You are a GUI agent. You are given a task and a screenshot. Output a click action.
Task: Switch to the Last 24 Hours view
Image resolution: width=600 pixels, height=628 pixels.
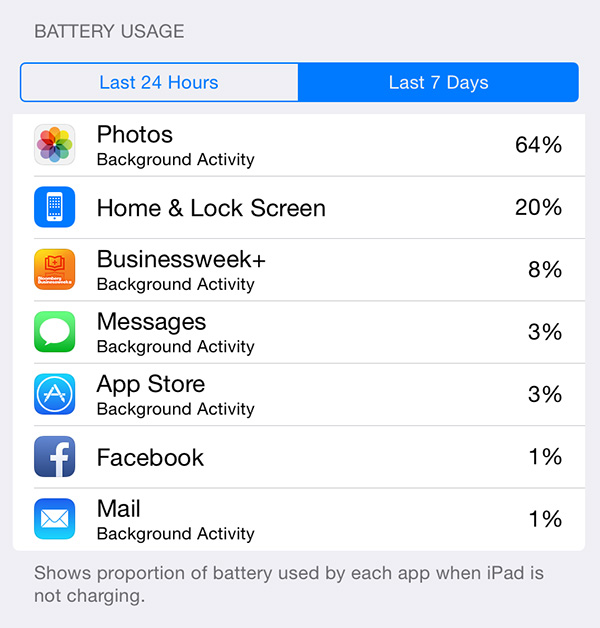pyautogui.click(x=159, y=83)
